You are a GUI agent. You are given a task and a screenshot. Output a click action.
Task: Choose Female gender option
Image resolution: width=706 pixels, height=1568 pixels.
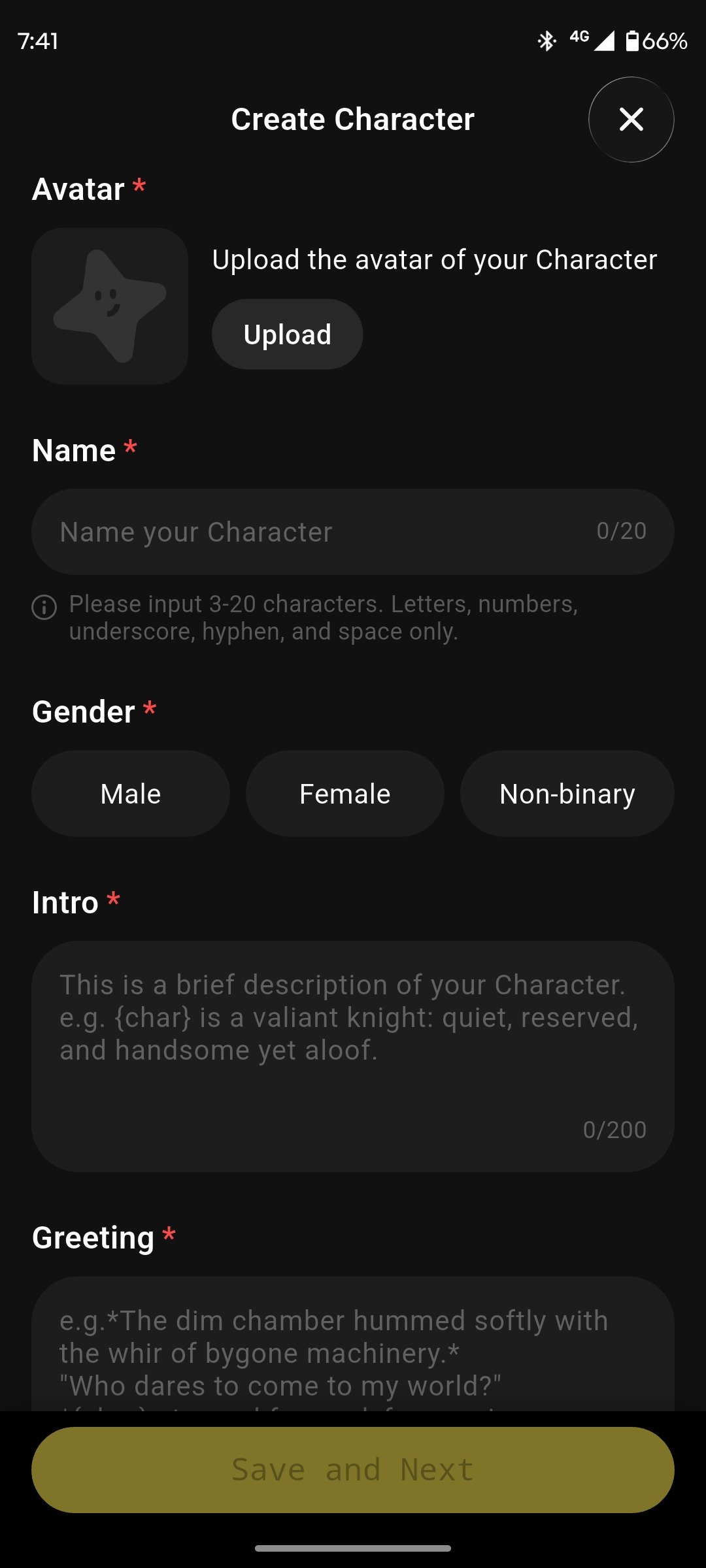345,794
